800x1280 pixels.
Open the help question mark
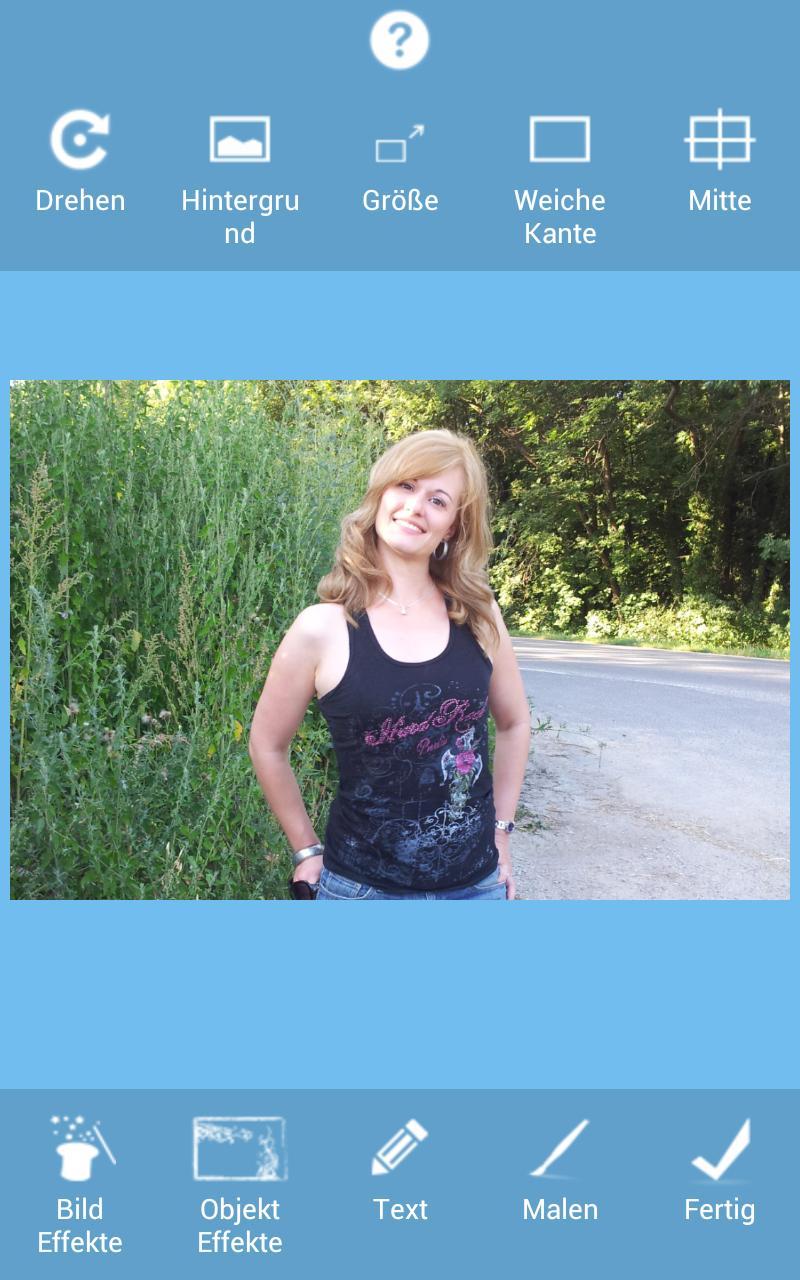coord(399,41)
